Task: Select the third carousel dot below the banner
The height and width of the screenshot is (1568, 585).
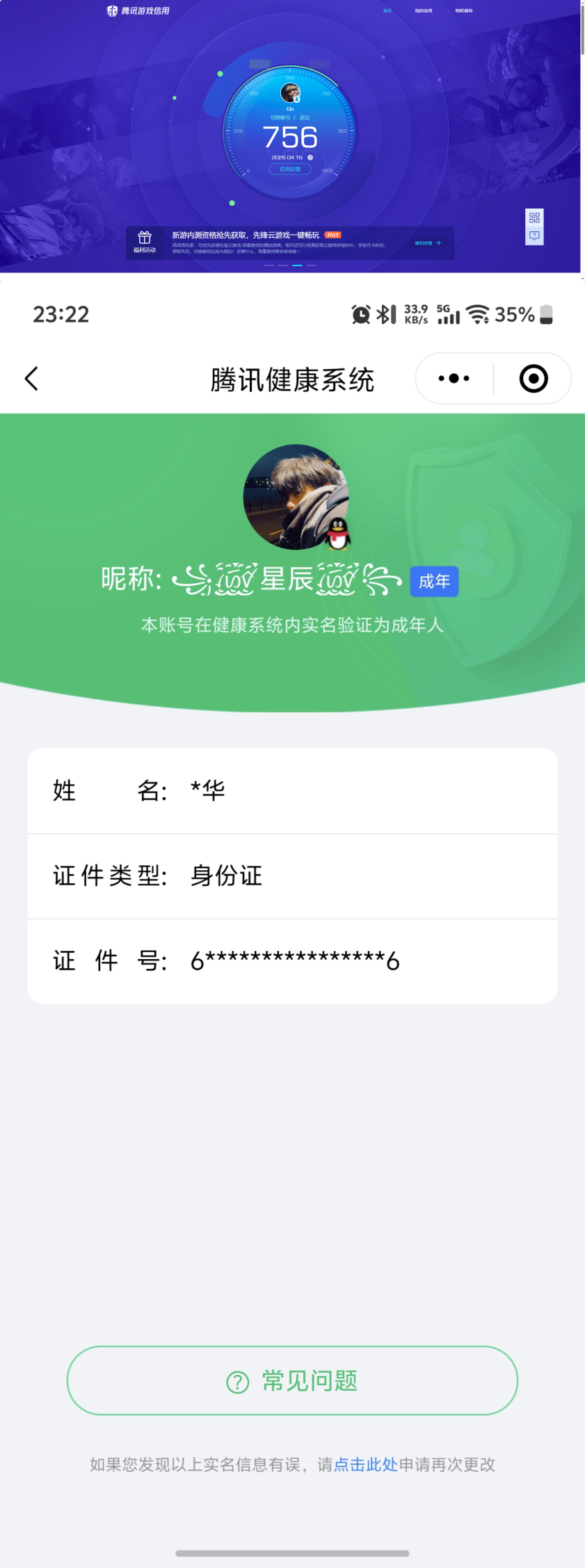Action: click(298, 266)
